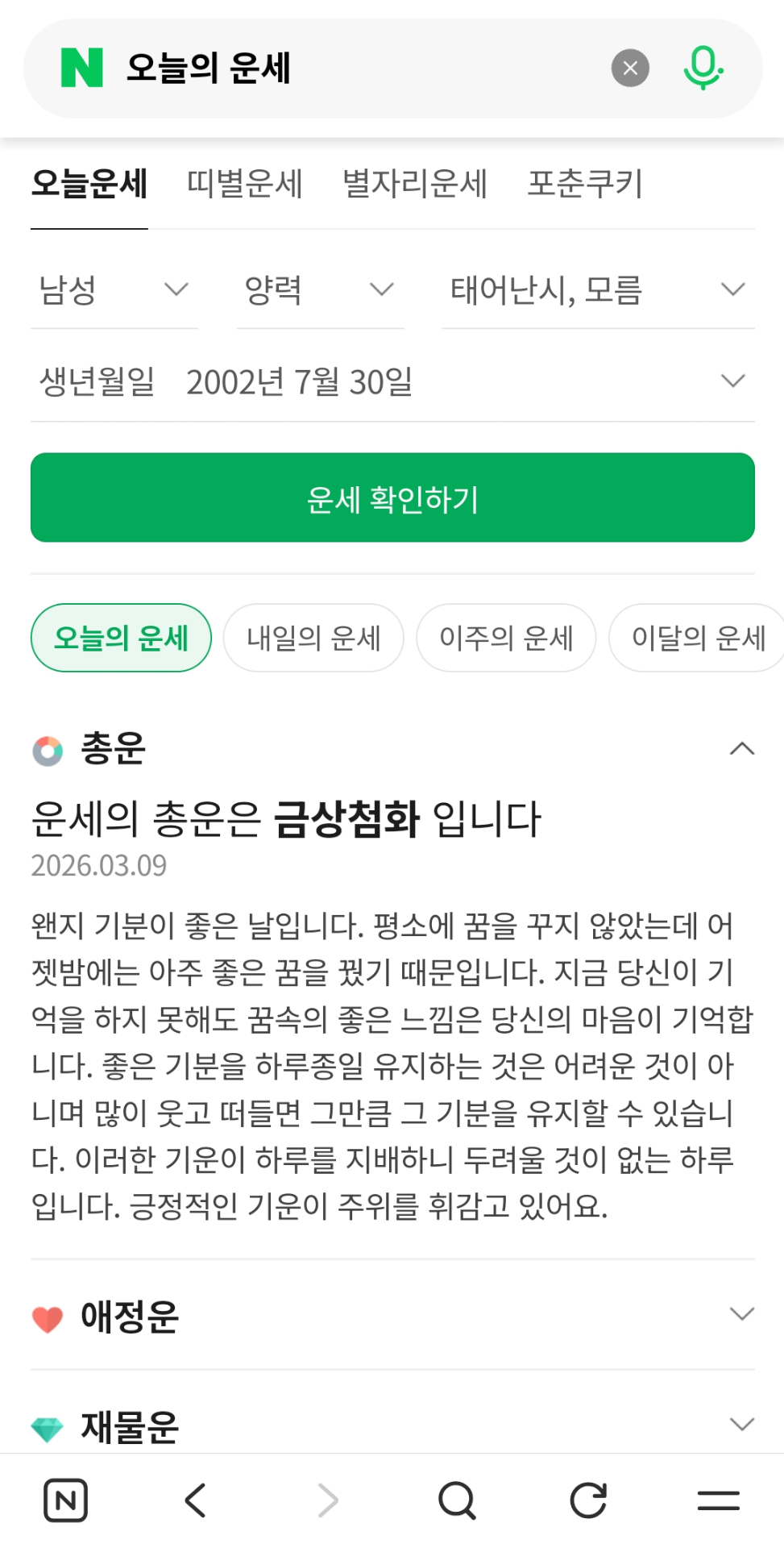Expand the 애정운 section
This screenshot has height=1548, width=784.
tap(741, 1314)
